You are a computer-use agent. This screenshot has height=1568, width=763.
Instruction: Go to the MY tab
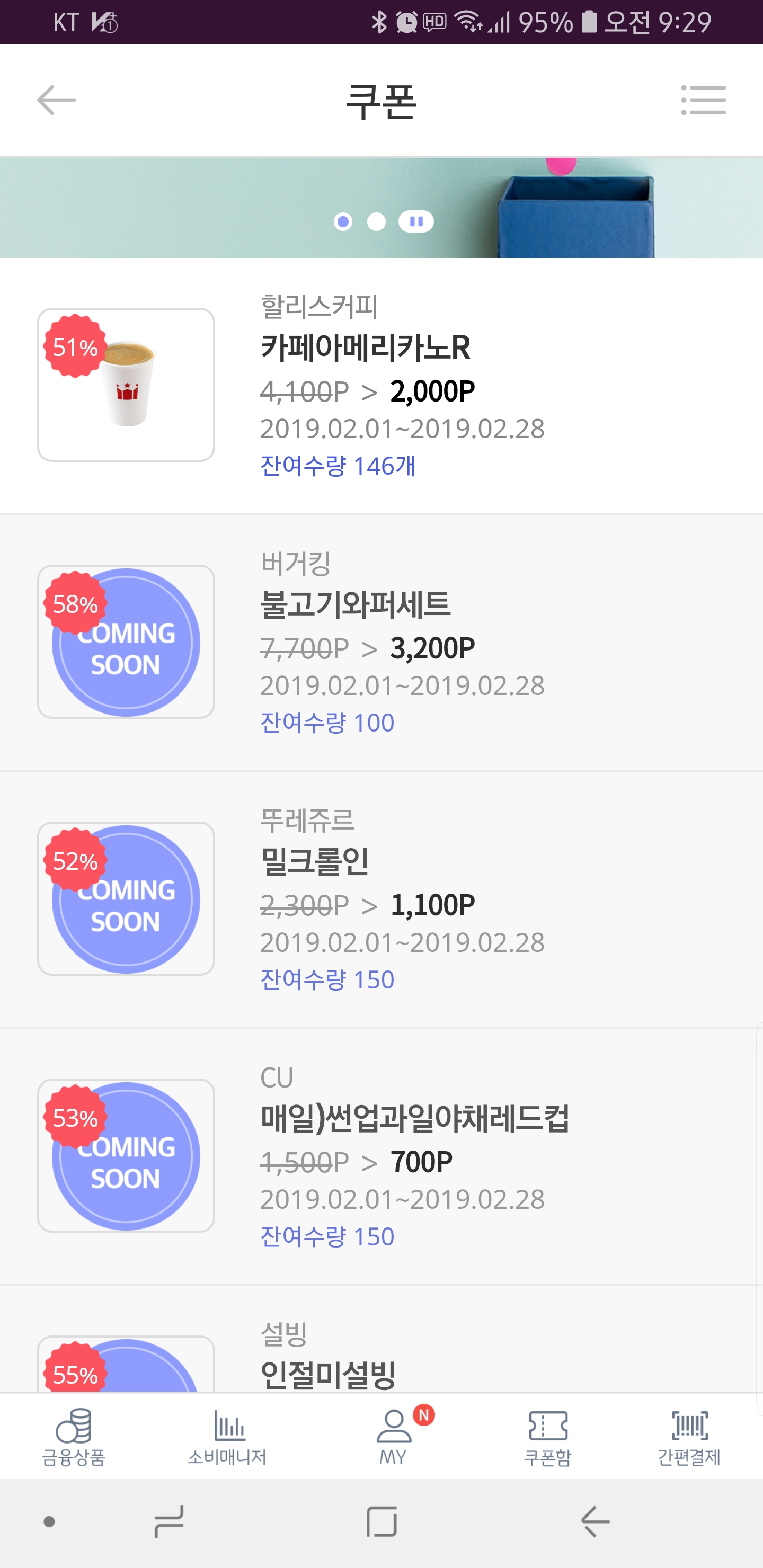(393, 1437)
